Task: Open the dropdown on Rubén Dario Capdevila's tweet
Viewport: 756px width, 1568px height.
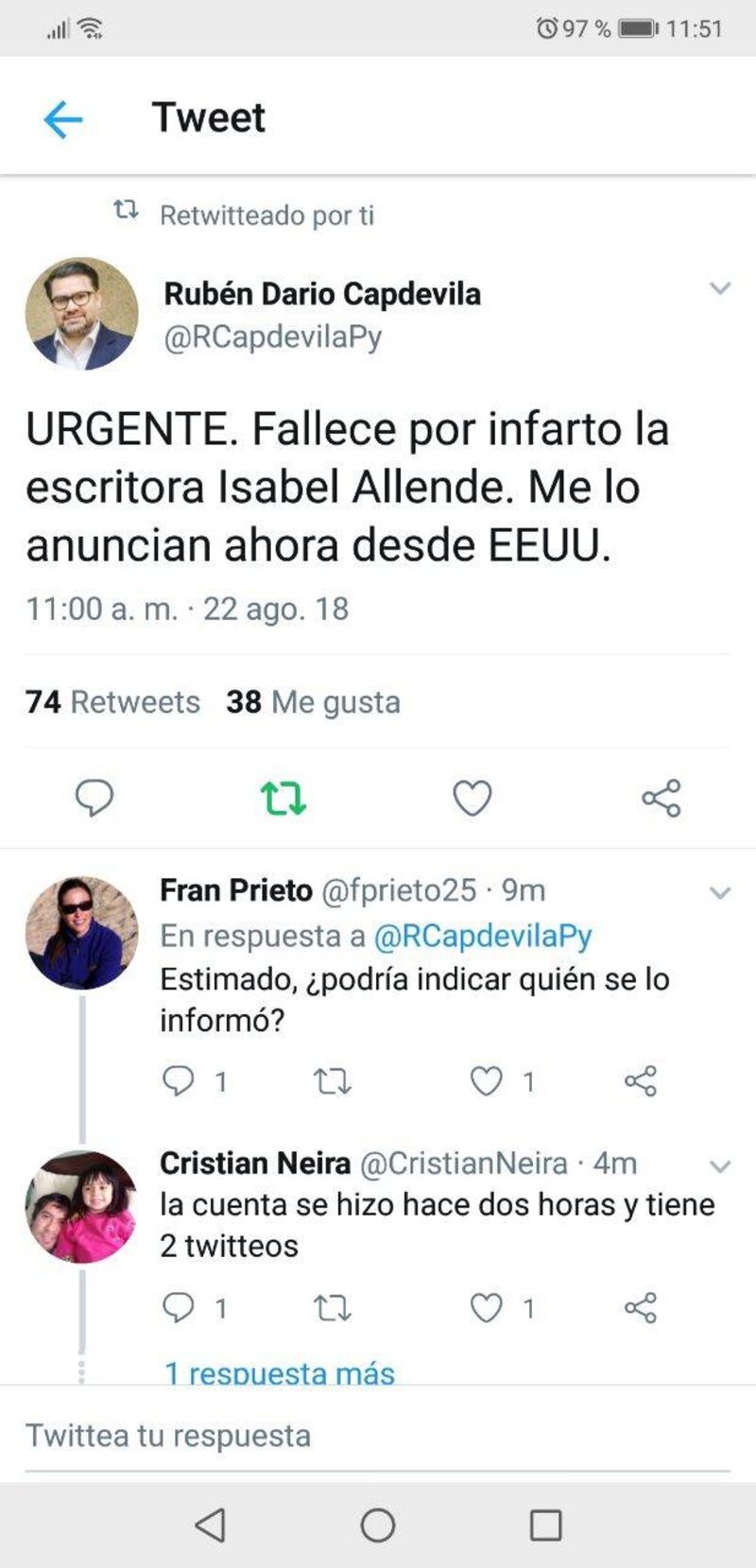Action: (720, 288)
